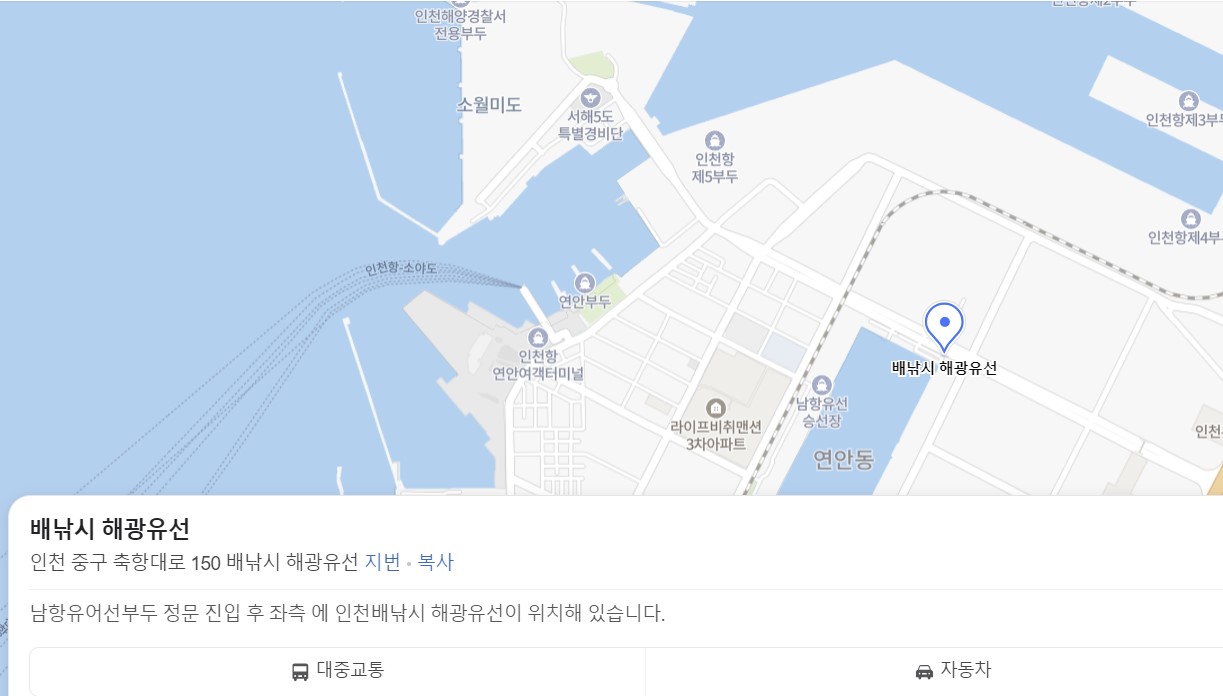This screenshot has width=1223, height=696.
Task: Select 자동차 directions
Action: (x=953, y=670)
